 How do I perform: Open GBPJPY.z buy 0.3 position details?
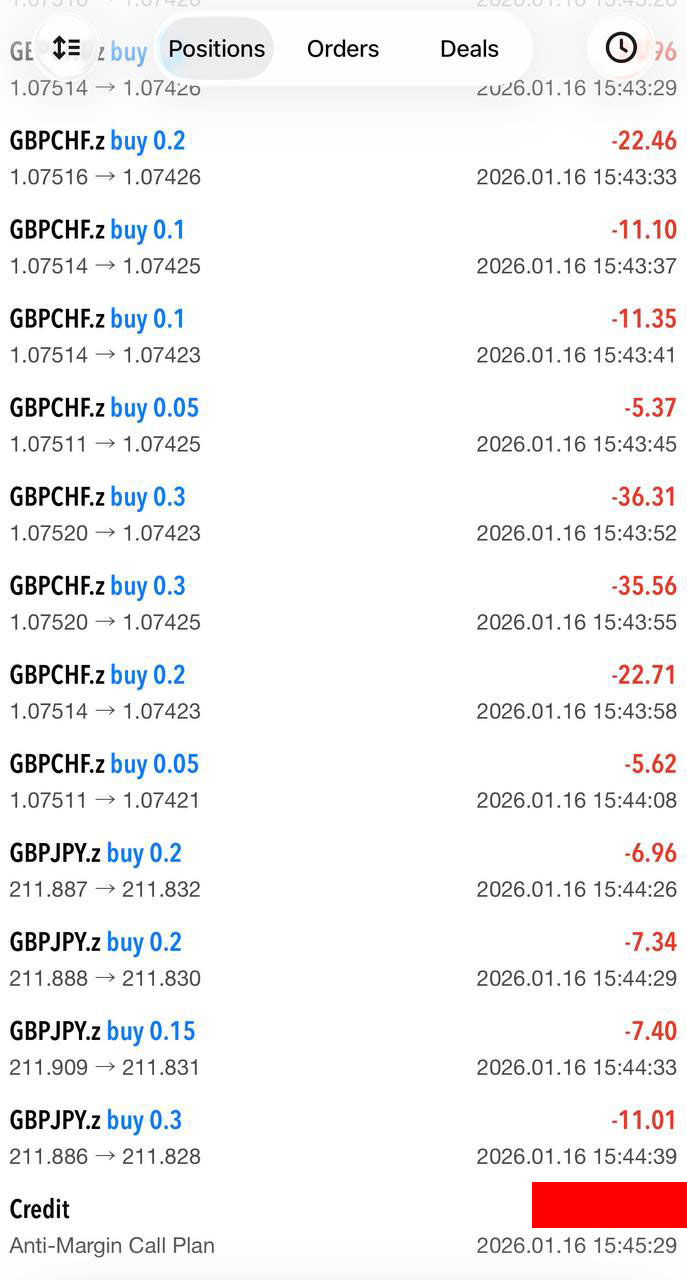343,1137
